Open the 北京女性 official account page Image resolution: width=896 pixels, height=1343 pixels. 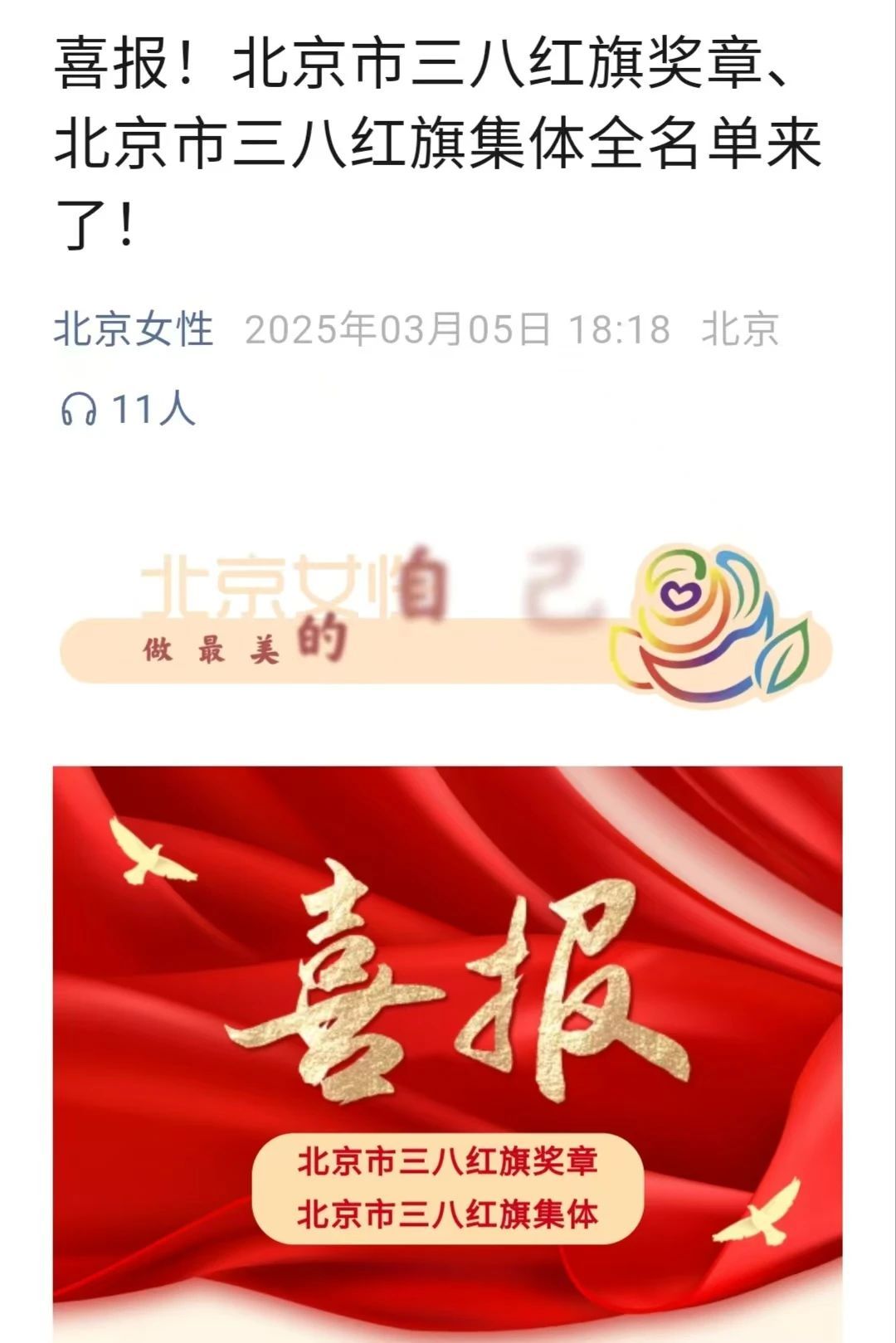(x=134, y=329)
